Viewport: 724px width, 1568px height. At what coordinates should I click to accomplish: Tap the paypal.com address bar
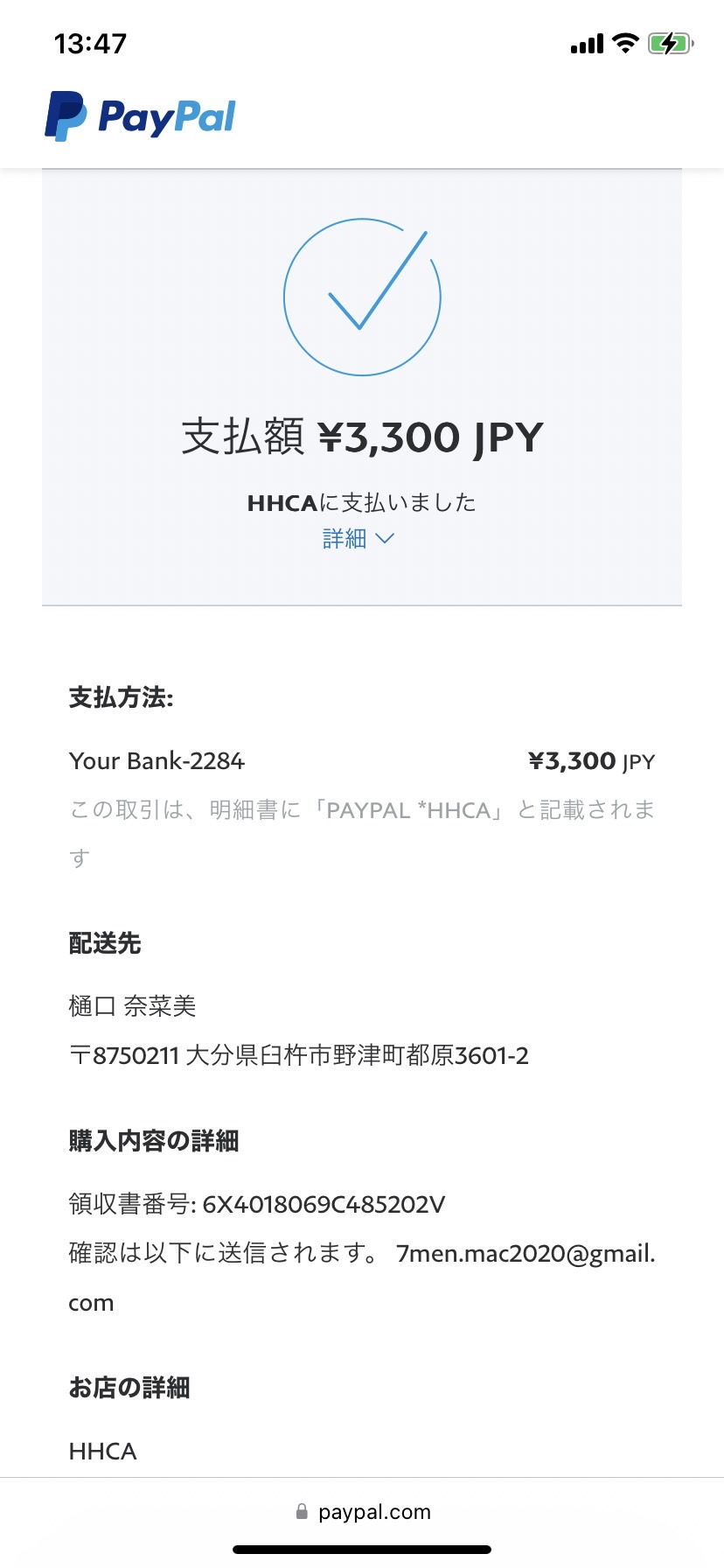click(x=362, y=1511)
